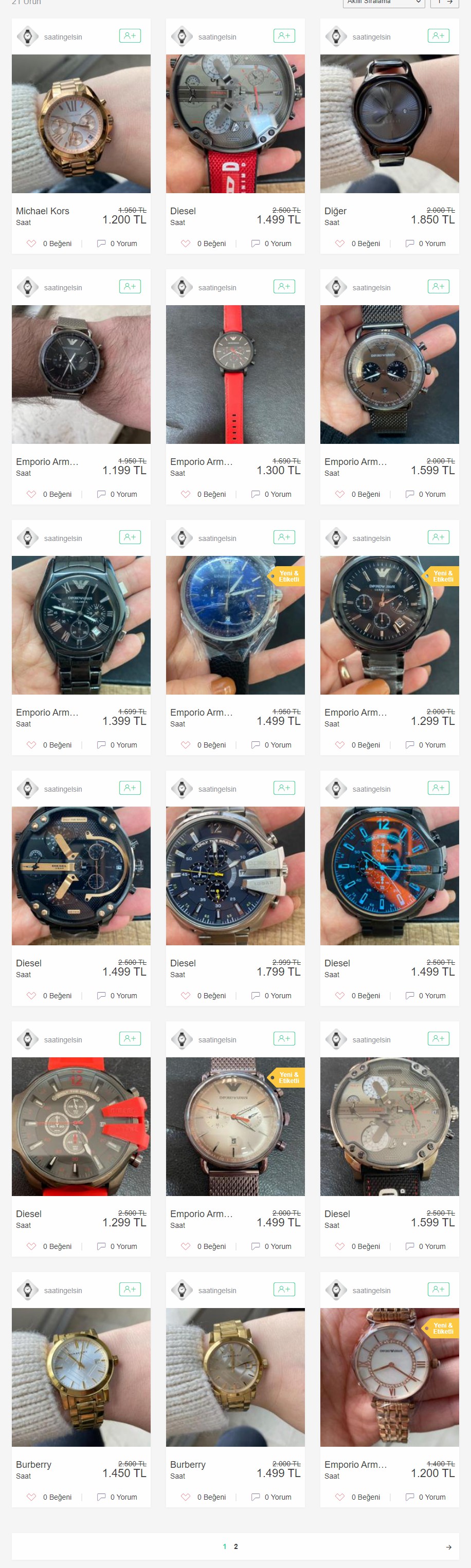The height and width of the screenshot is (1568, 471).
Task: Go to page 2 of results
Action: point(236,1547)
